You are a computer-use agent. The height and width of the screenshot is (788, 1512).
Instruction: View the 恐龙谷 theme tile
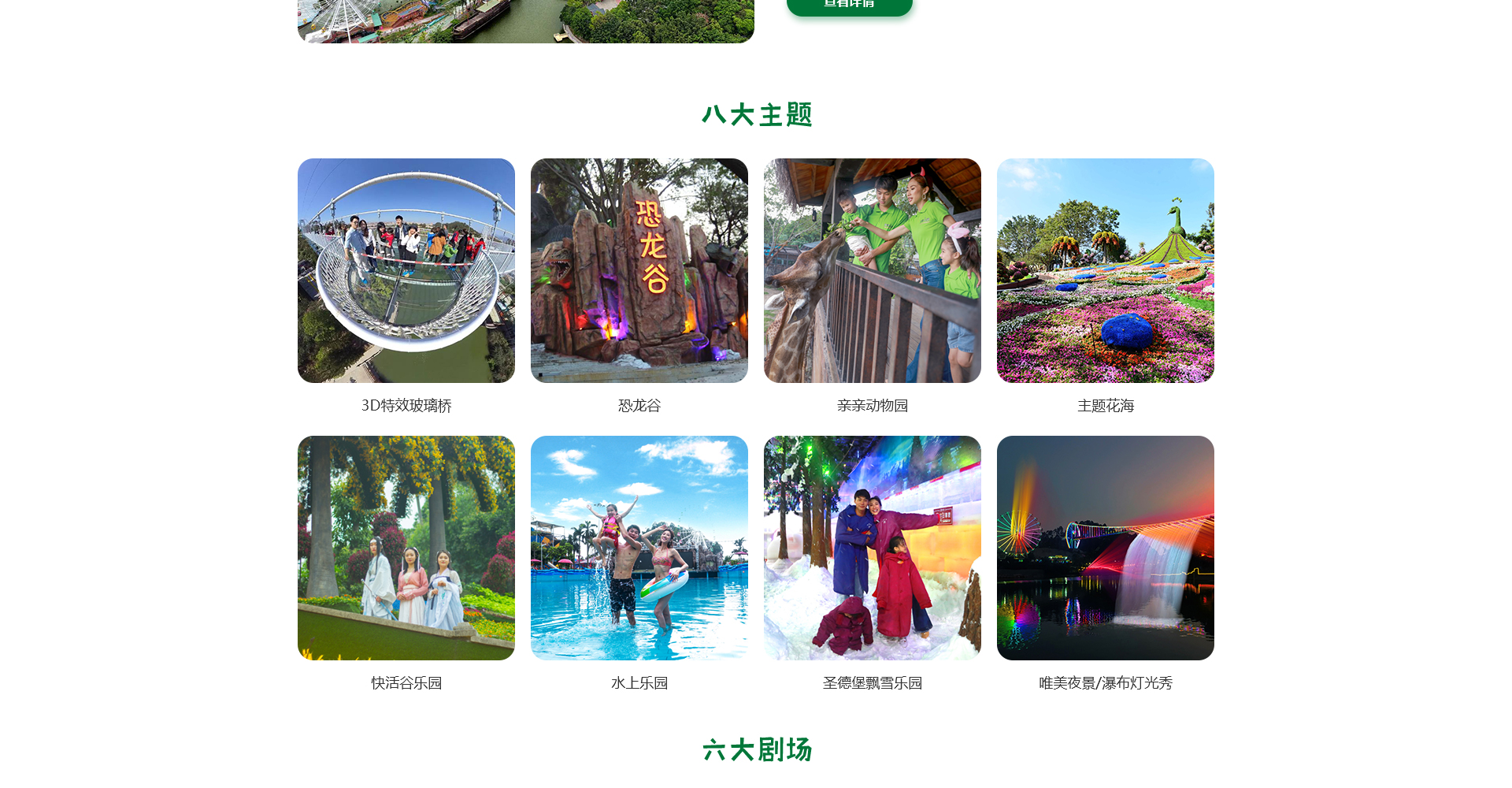(639, 270)
